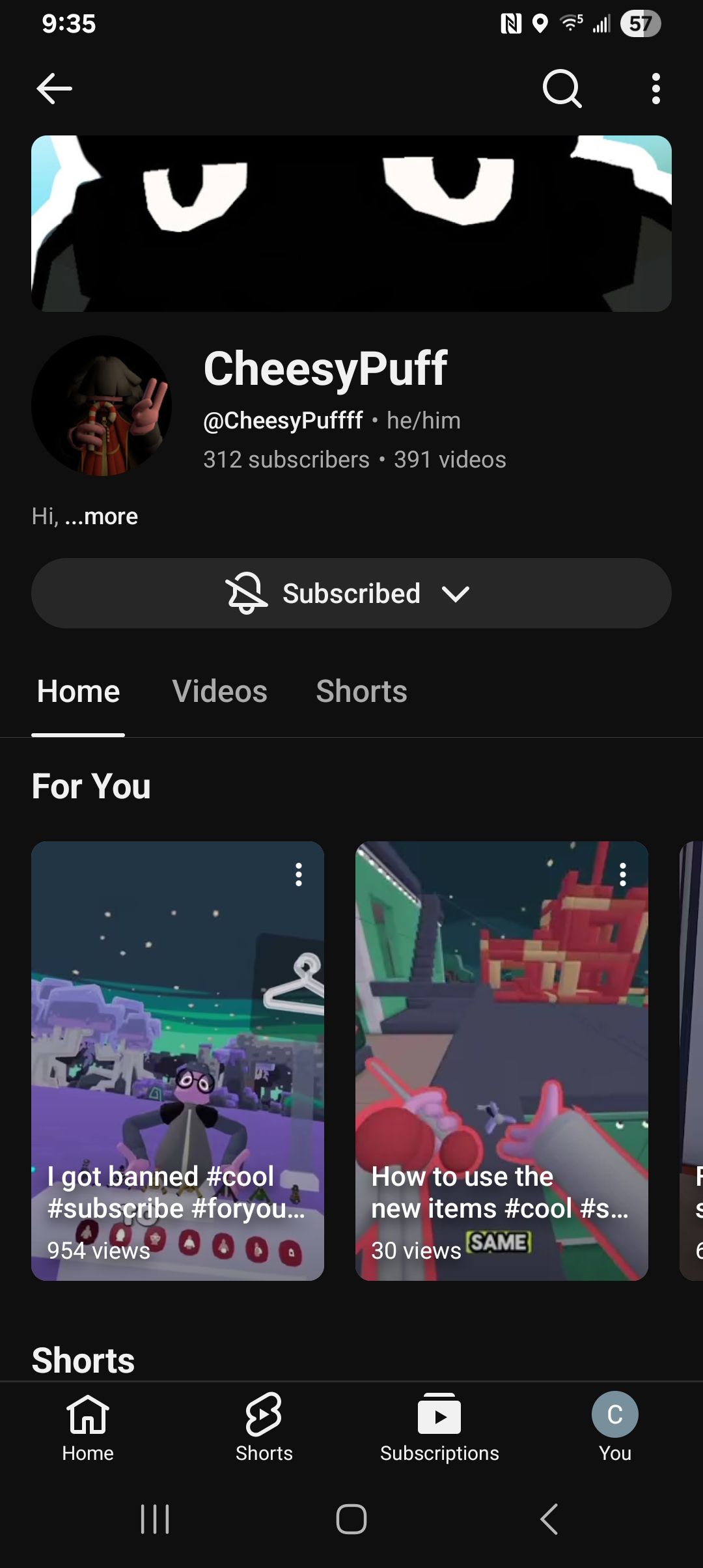
Task: Open the You account tab
Action: [615, 1427]
